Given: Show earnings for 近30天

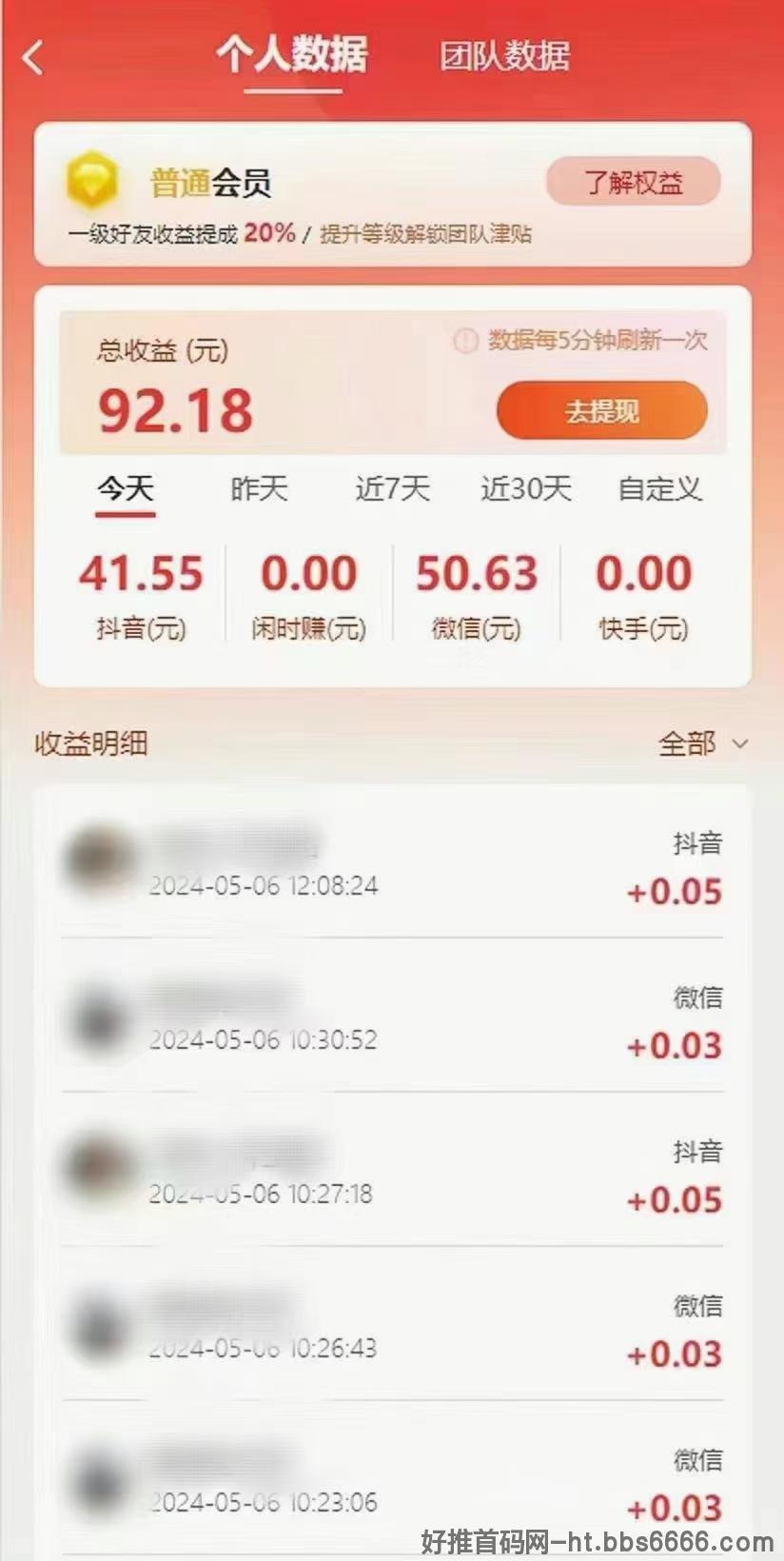Looking at the screenshot, I should (x=526, y=489).
